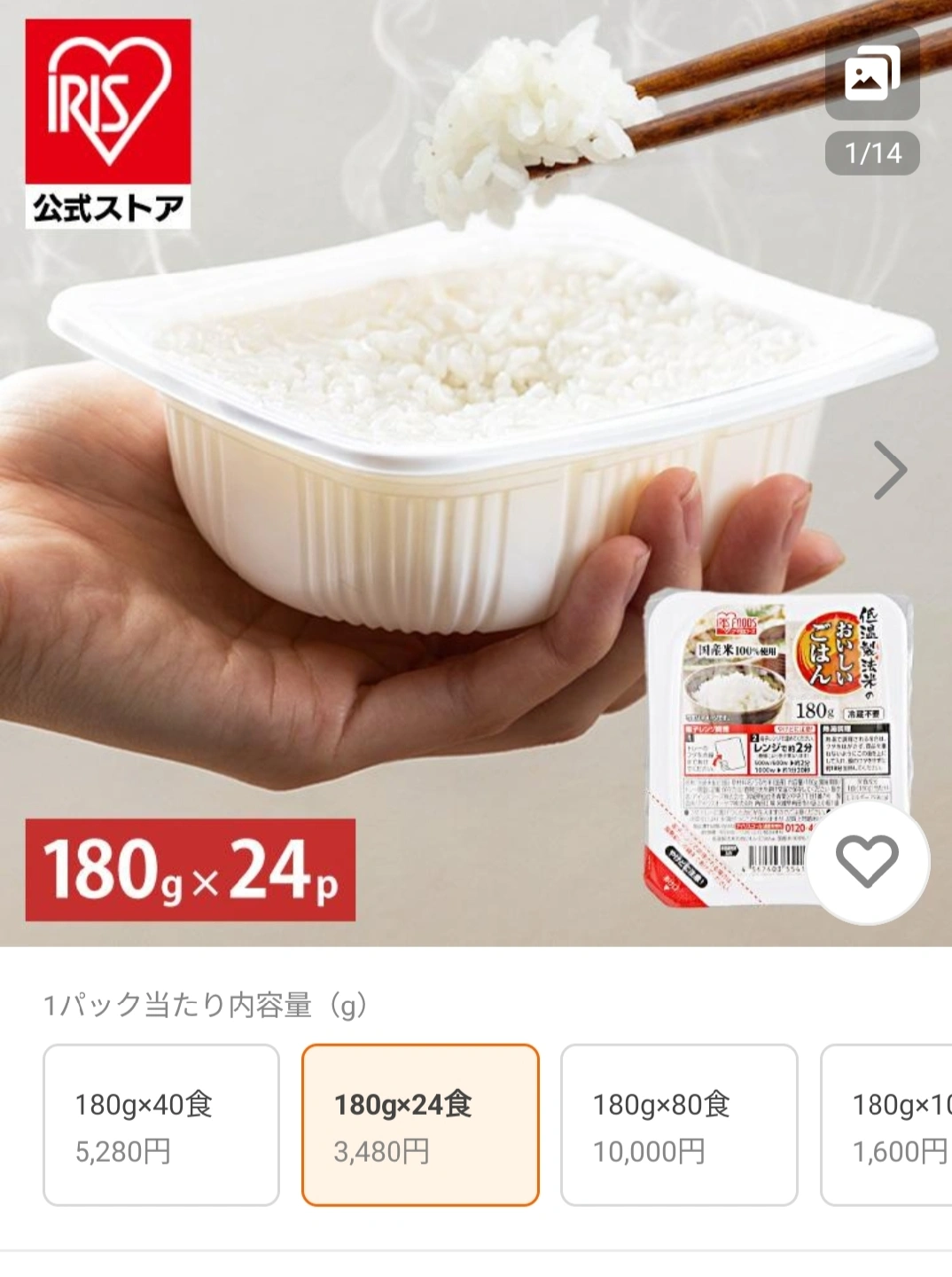952x1277 pixels.
Task: Choose the 180g×24食 variant
Action: [420, 1125]
